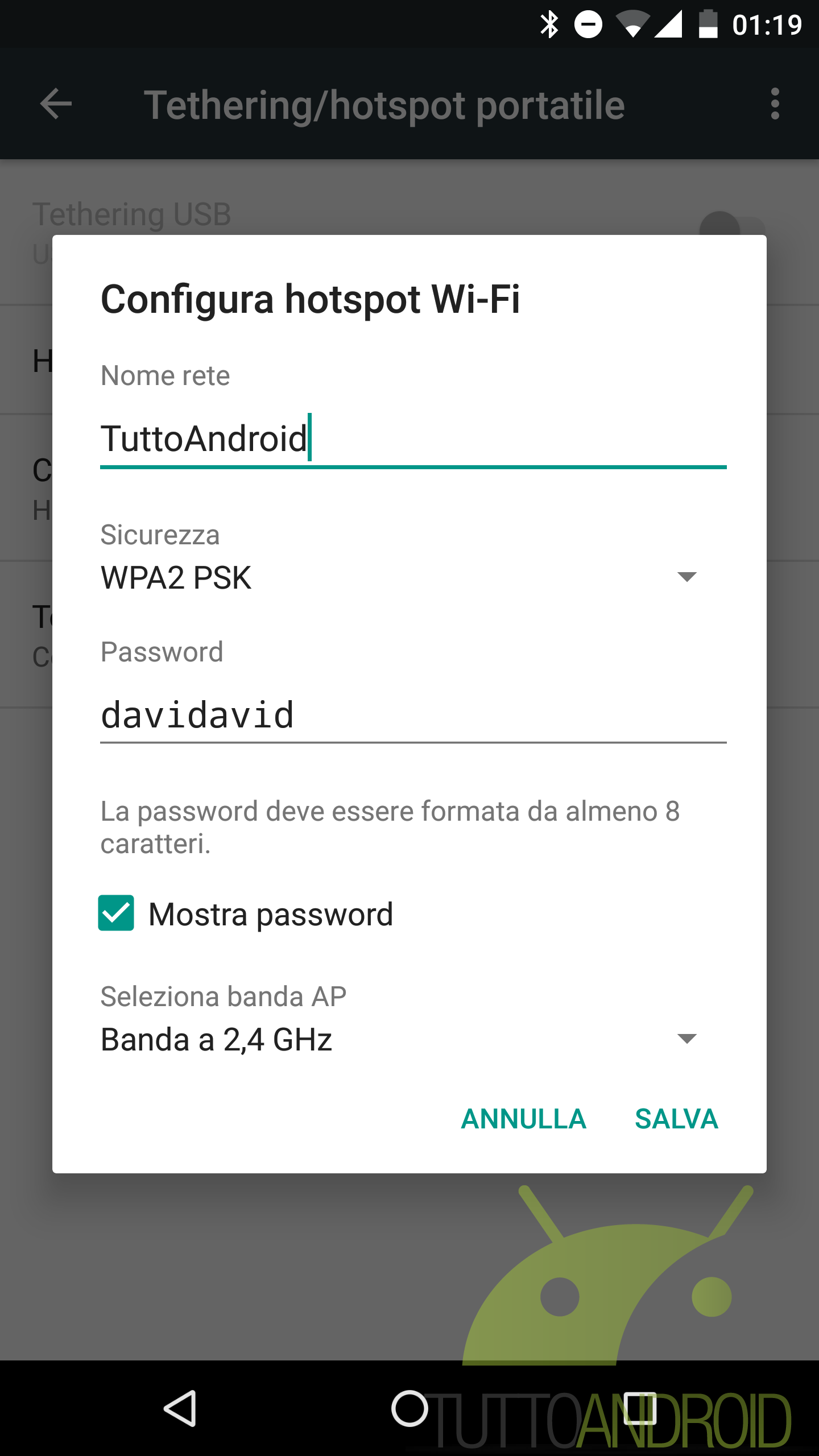Uncheck the Mostra password checkbox
Image resolution: width=819 pixels, height=1456 pixels.
pos(116,913)
